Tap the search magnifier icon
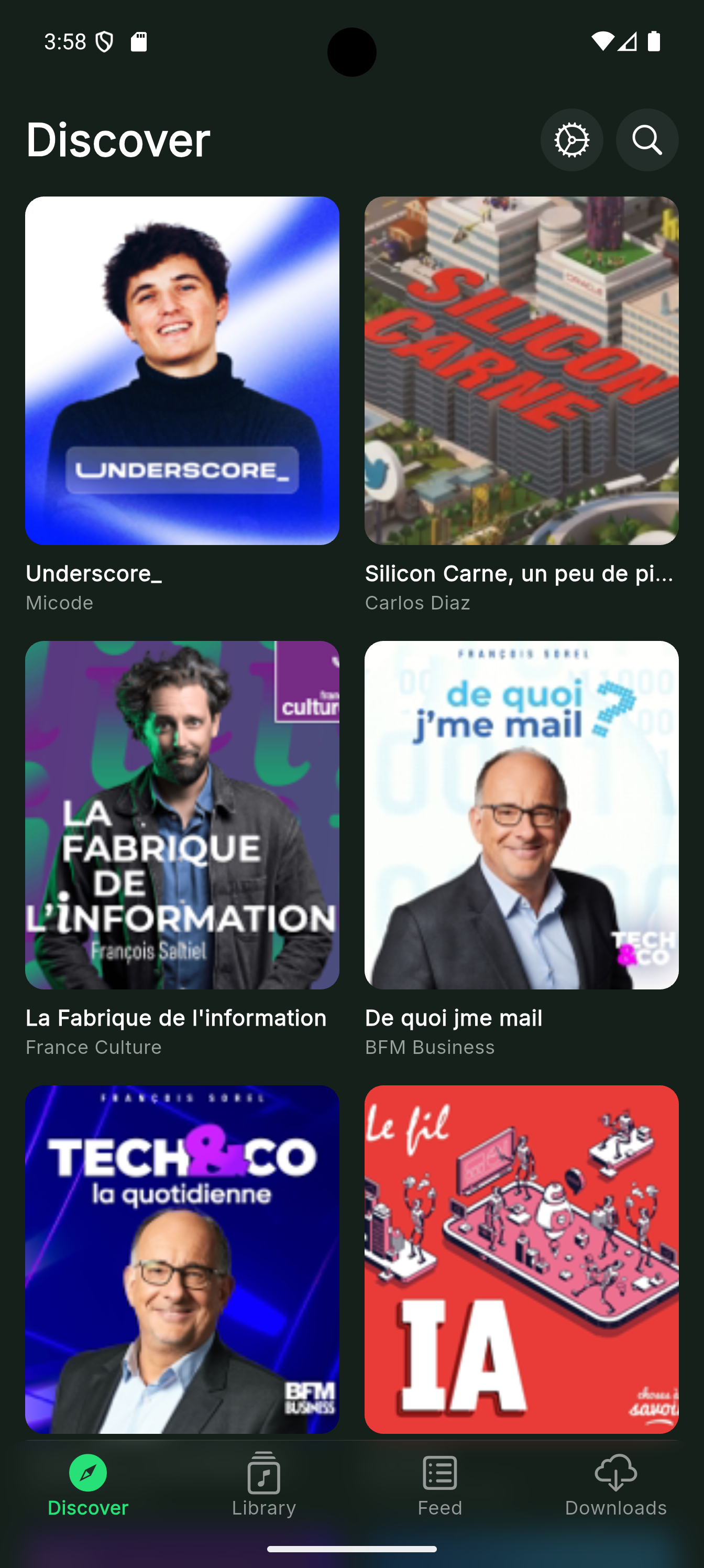The width and height of the screenshot is (704, 1568). (647, 140)
